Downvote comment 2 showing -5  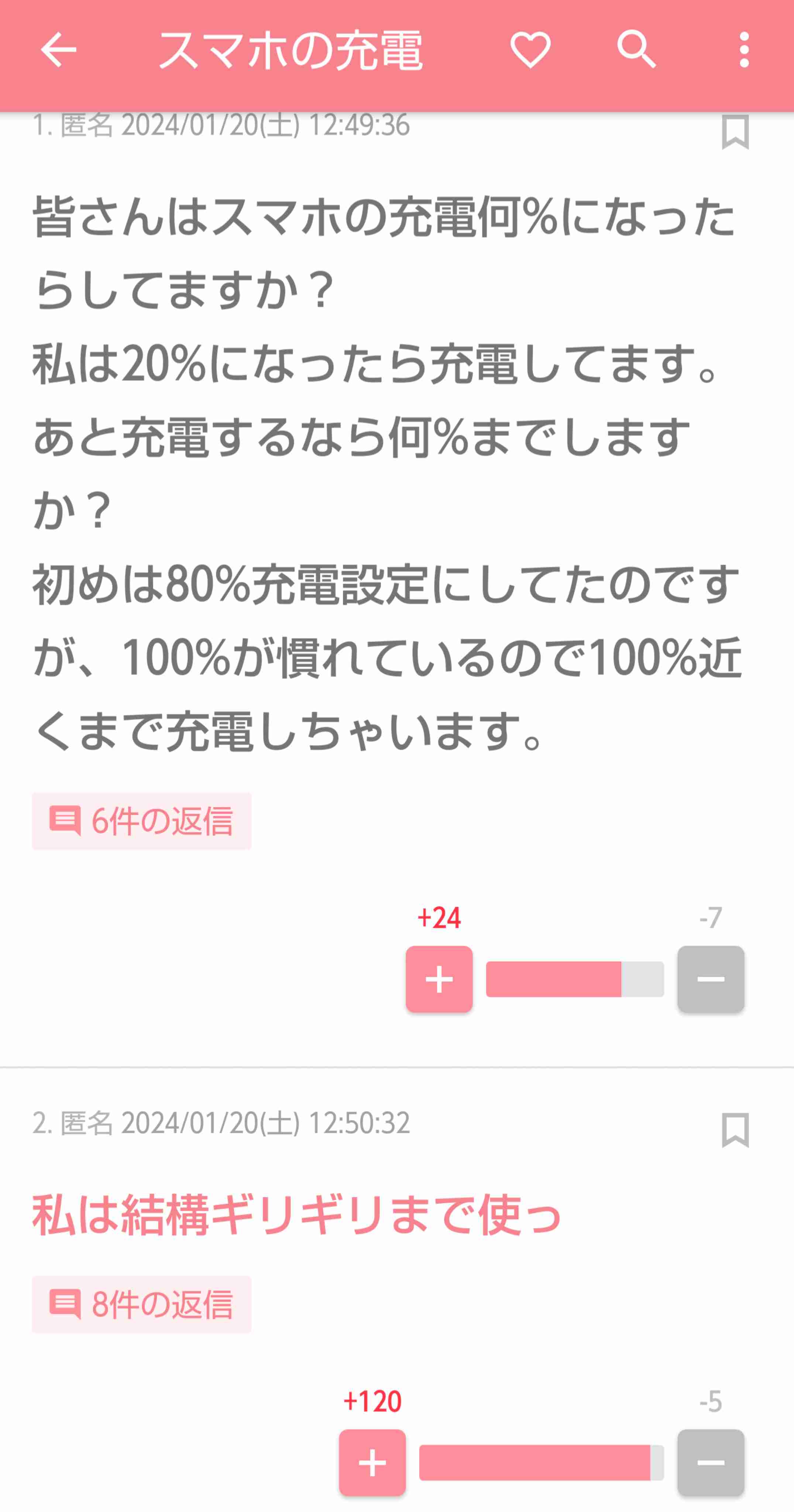(711, 1463)
